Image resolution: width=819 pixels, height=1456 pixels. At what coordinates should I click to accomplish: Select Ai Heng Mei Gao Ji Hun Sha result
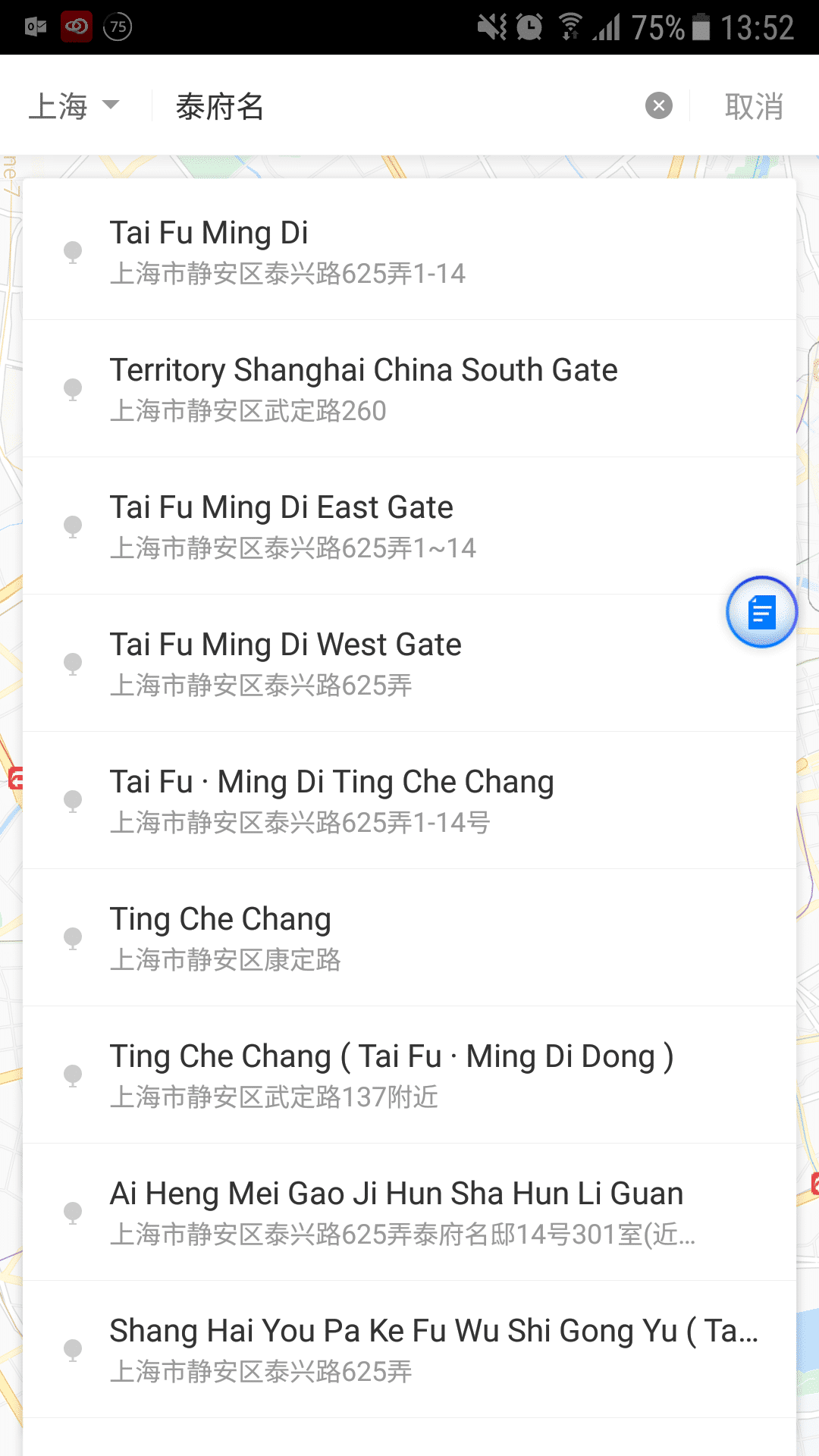[409, 1213]
